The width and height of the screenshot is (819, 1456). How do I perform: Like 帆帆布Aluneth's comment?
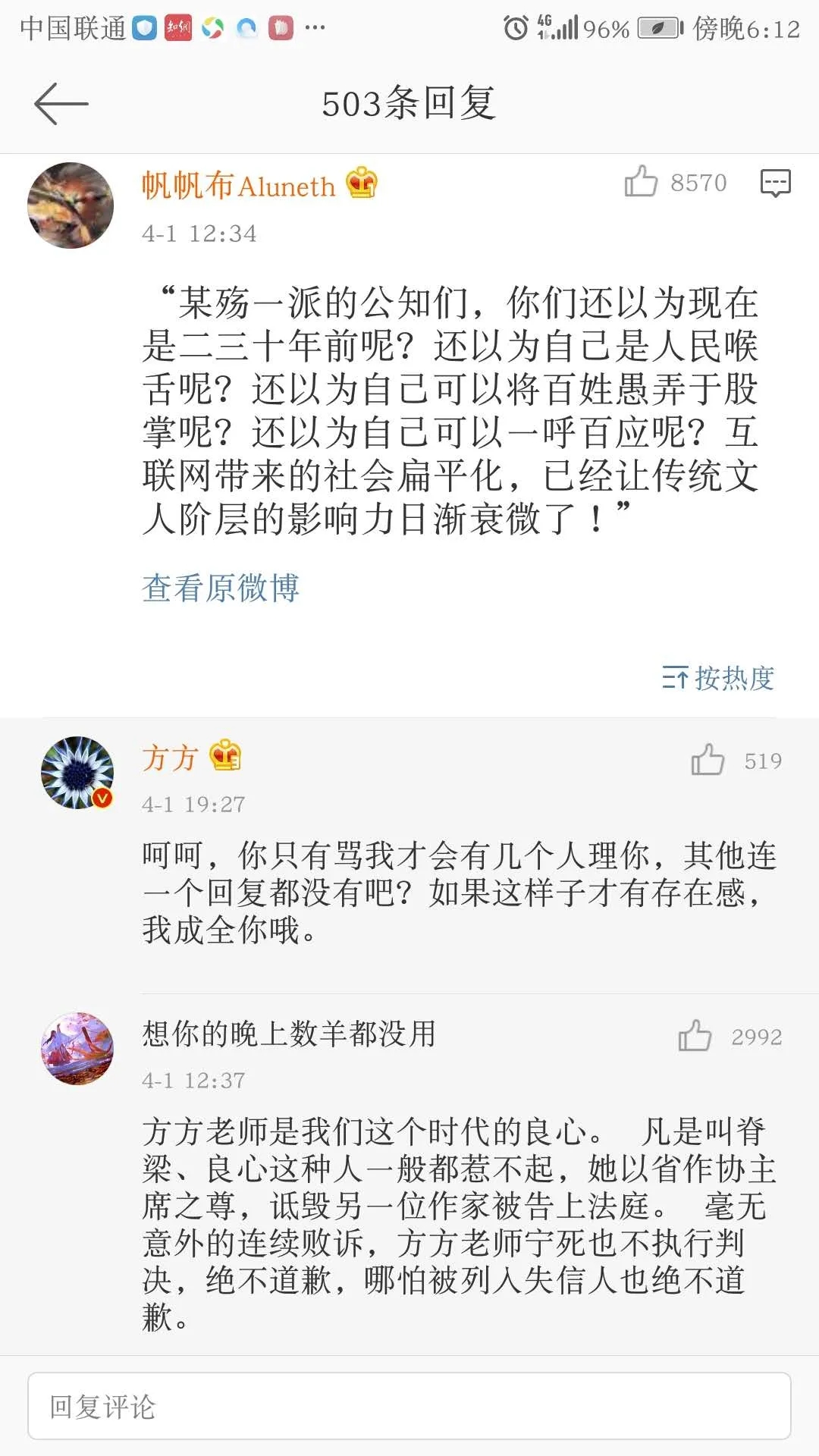(641, 182)
